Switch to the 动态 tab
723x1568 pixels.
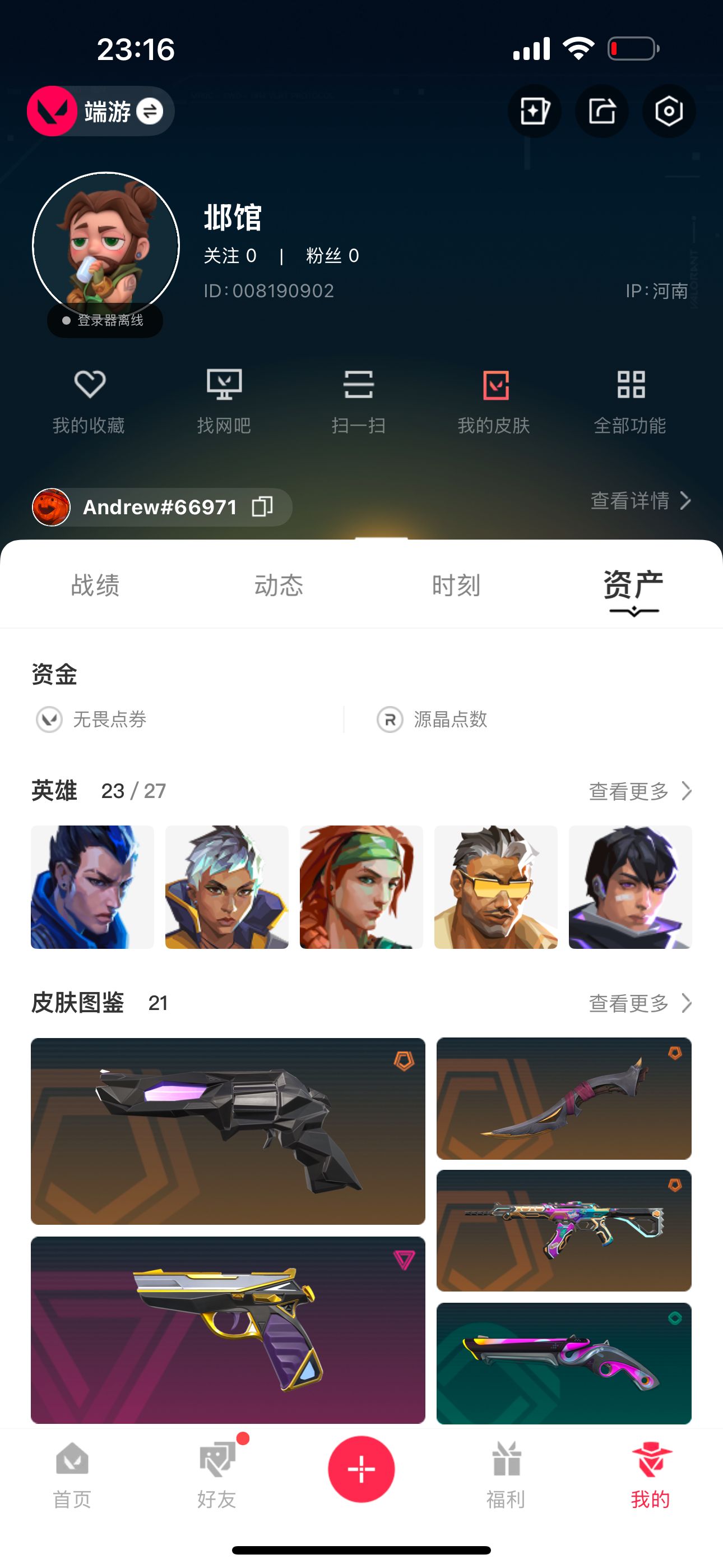[278, 585]
